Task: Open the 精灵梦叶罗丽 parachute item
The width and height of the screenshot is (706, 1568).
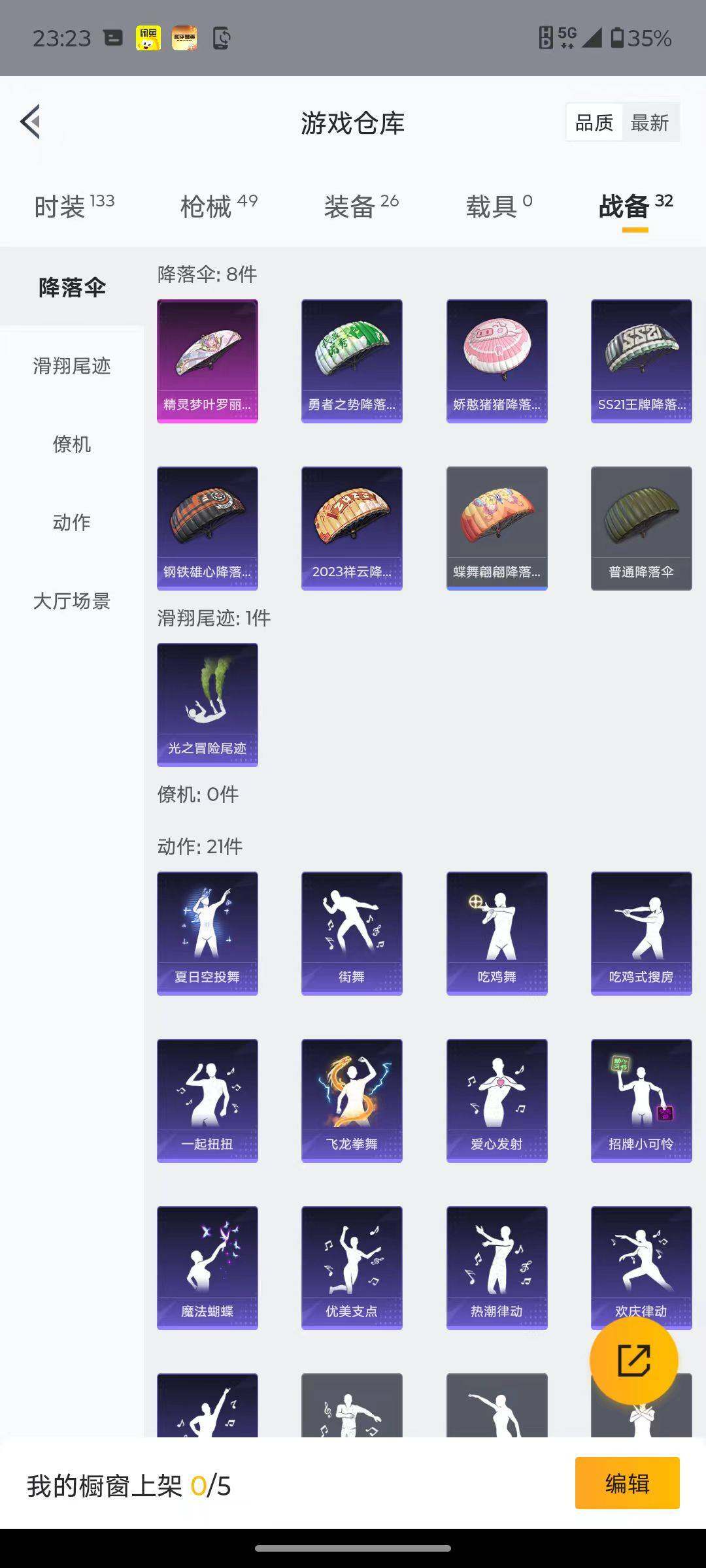Action: [207, 361]
